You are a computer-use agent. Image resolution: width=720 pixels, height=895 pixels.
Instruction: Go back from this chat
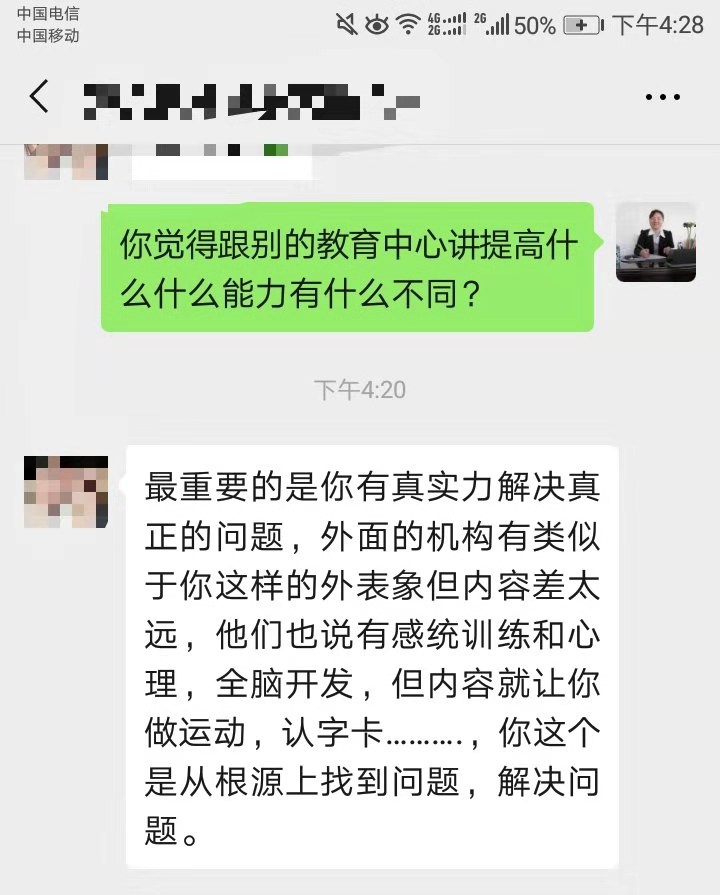(x=39, y=97)
